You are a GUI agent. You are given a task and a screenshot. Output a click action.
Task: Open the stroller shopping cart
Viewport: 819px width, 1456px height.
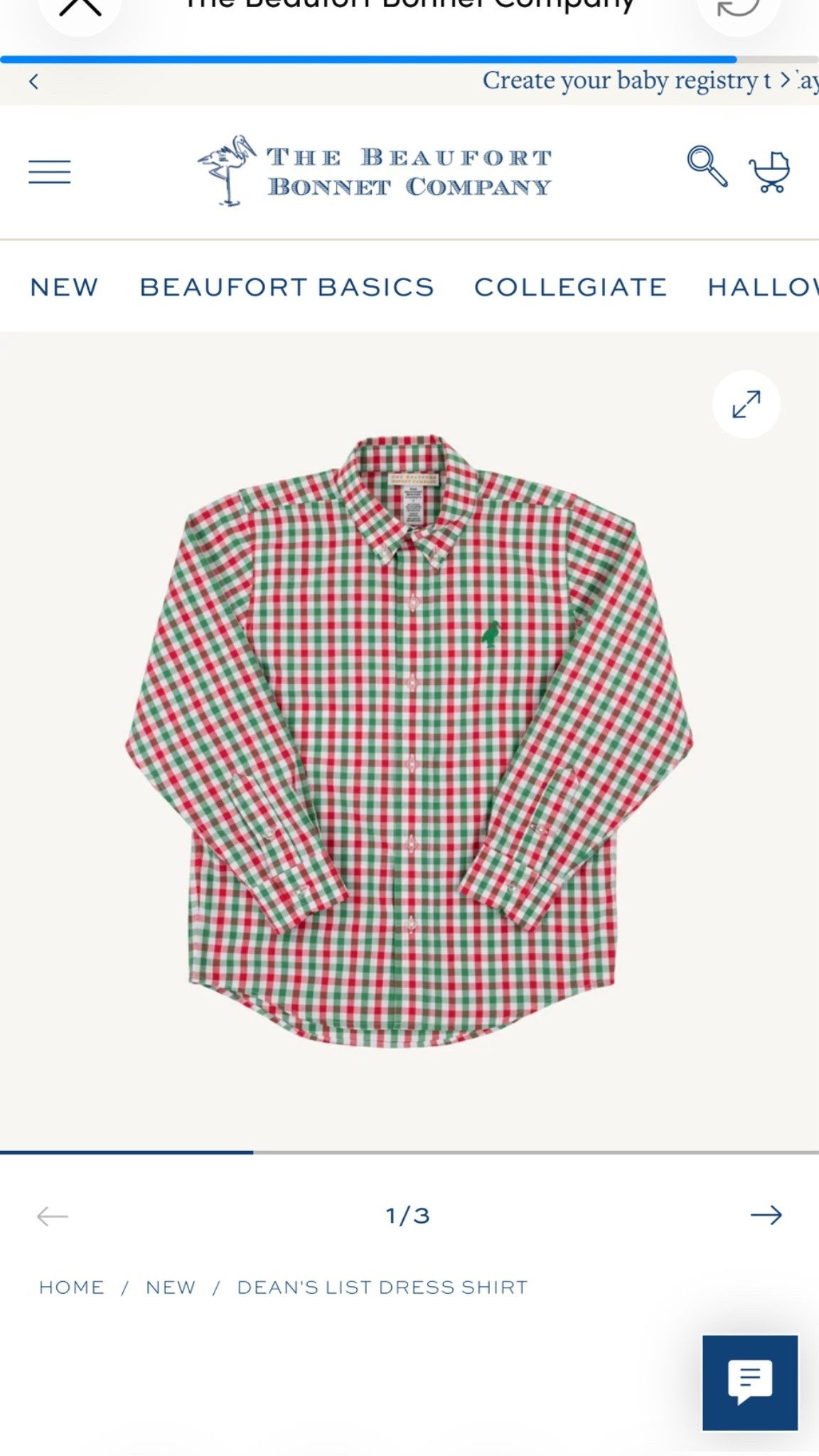[769, 172]
